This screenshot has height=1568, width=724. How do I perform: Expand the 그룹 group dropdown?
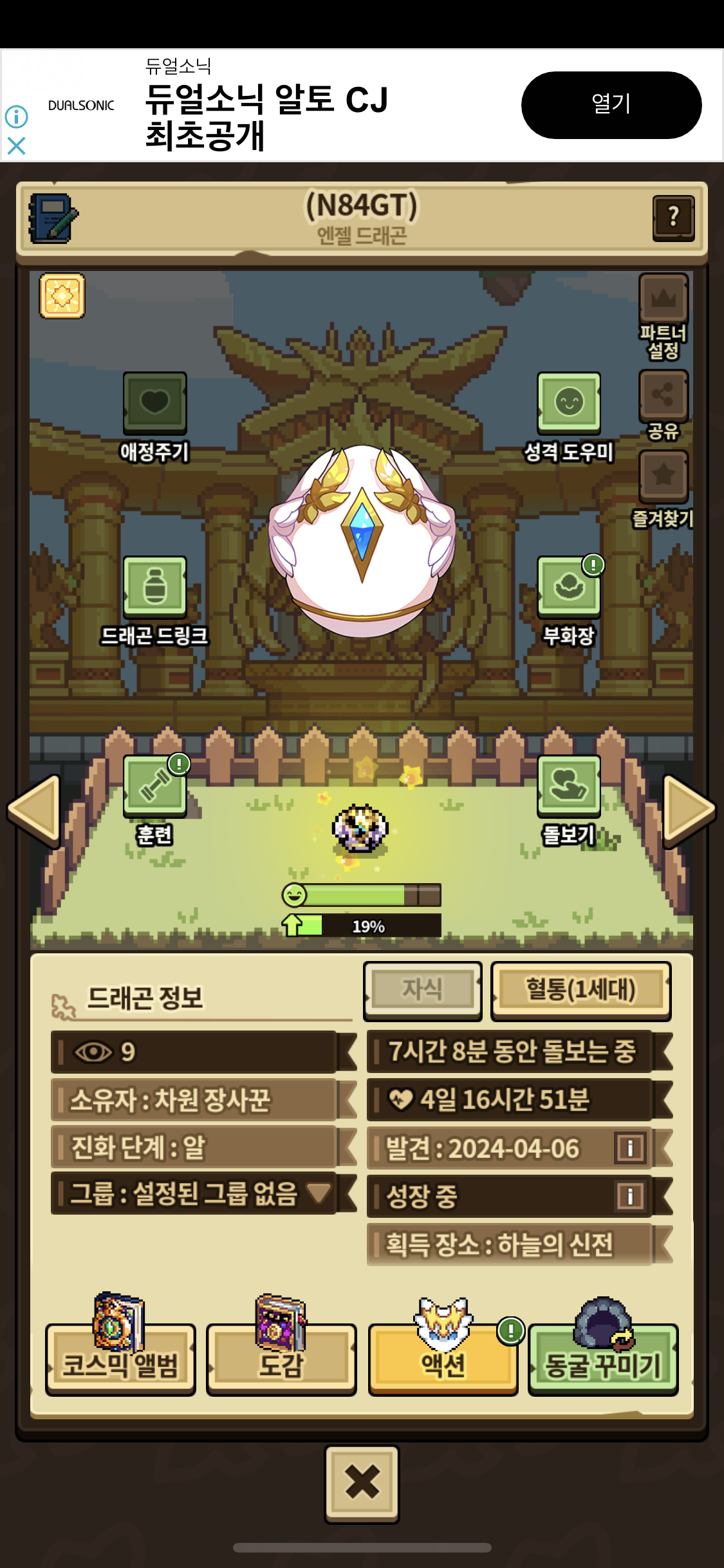click(x=319, y=1193)
